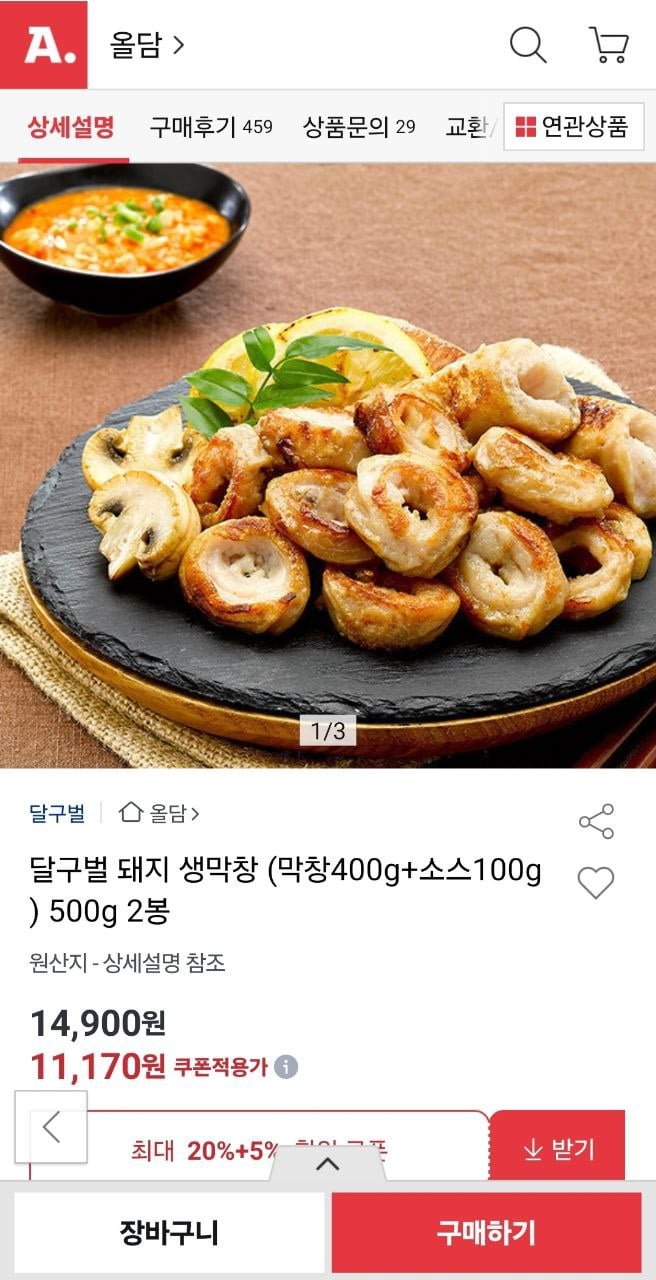Viewport: 656px width, 1280px height.
Task: Buy now with 구매하기
Action: click(486, 1232)
